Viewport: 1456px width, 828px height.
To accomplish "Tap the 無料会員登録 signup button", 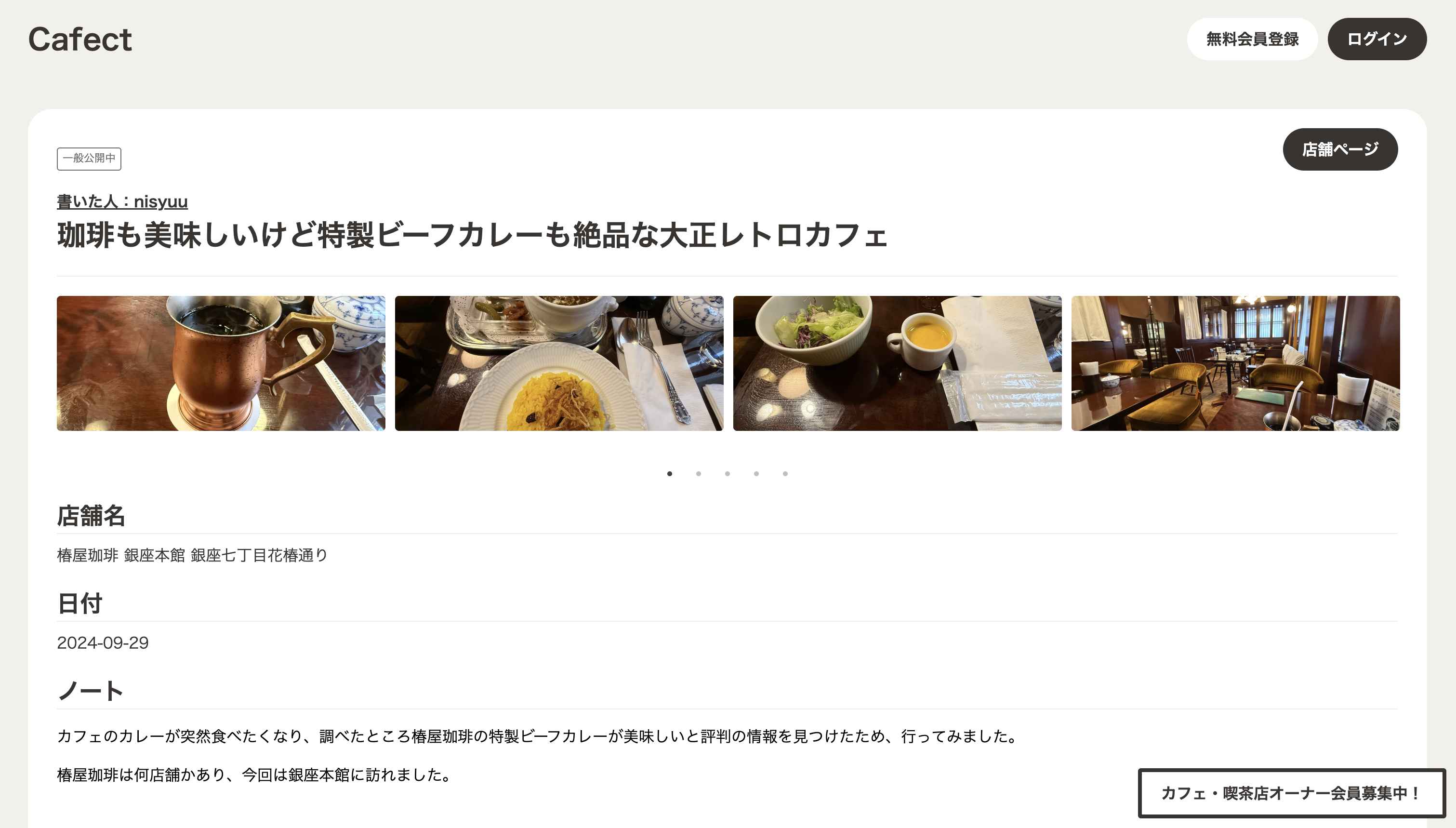I will pos(1252,39).
